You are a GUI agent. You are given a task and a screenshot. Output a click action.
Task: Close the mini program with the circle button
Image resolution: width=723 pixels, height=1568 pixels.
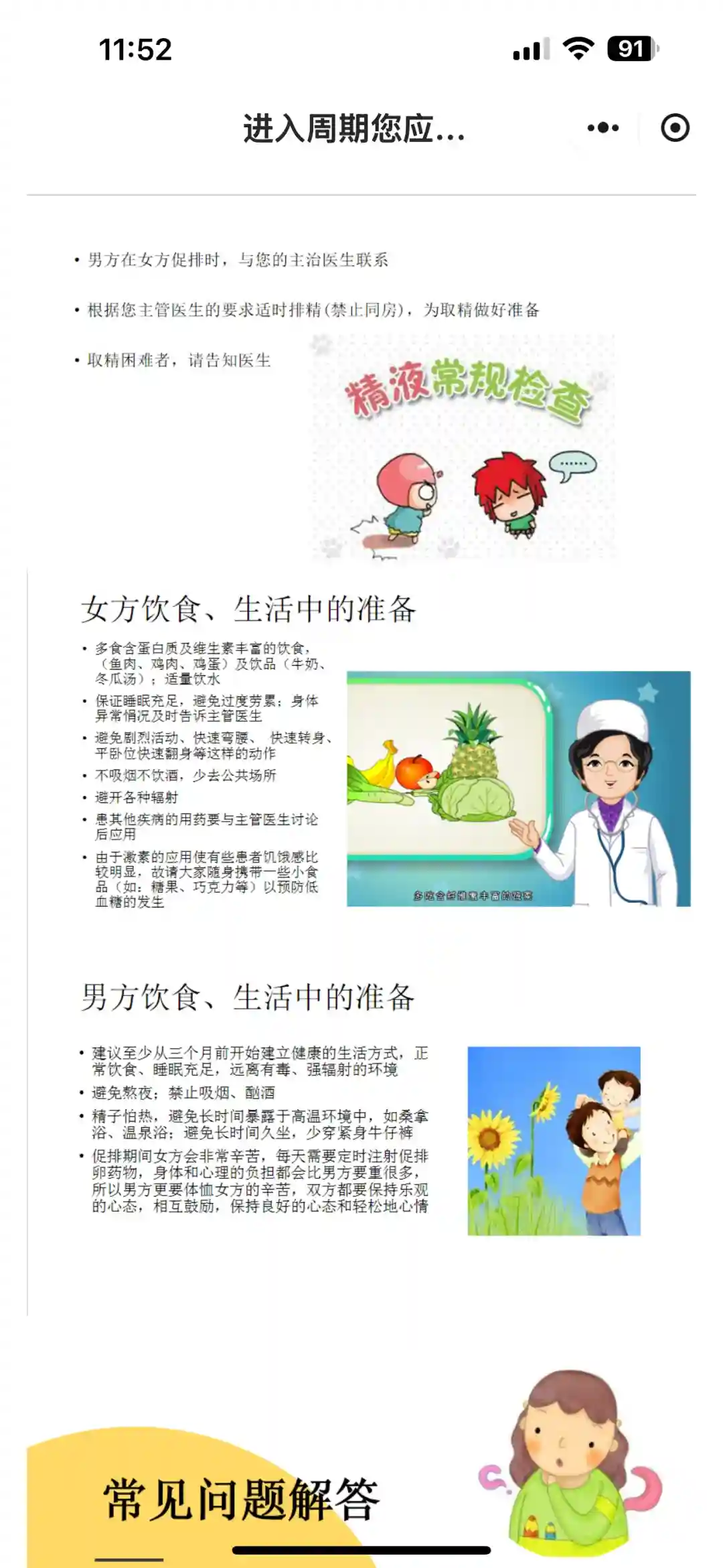(x=674, y=128)
